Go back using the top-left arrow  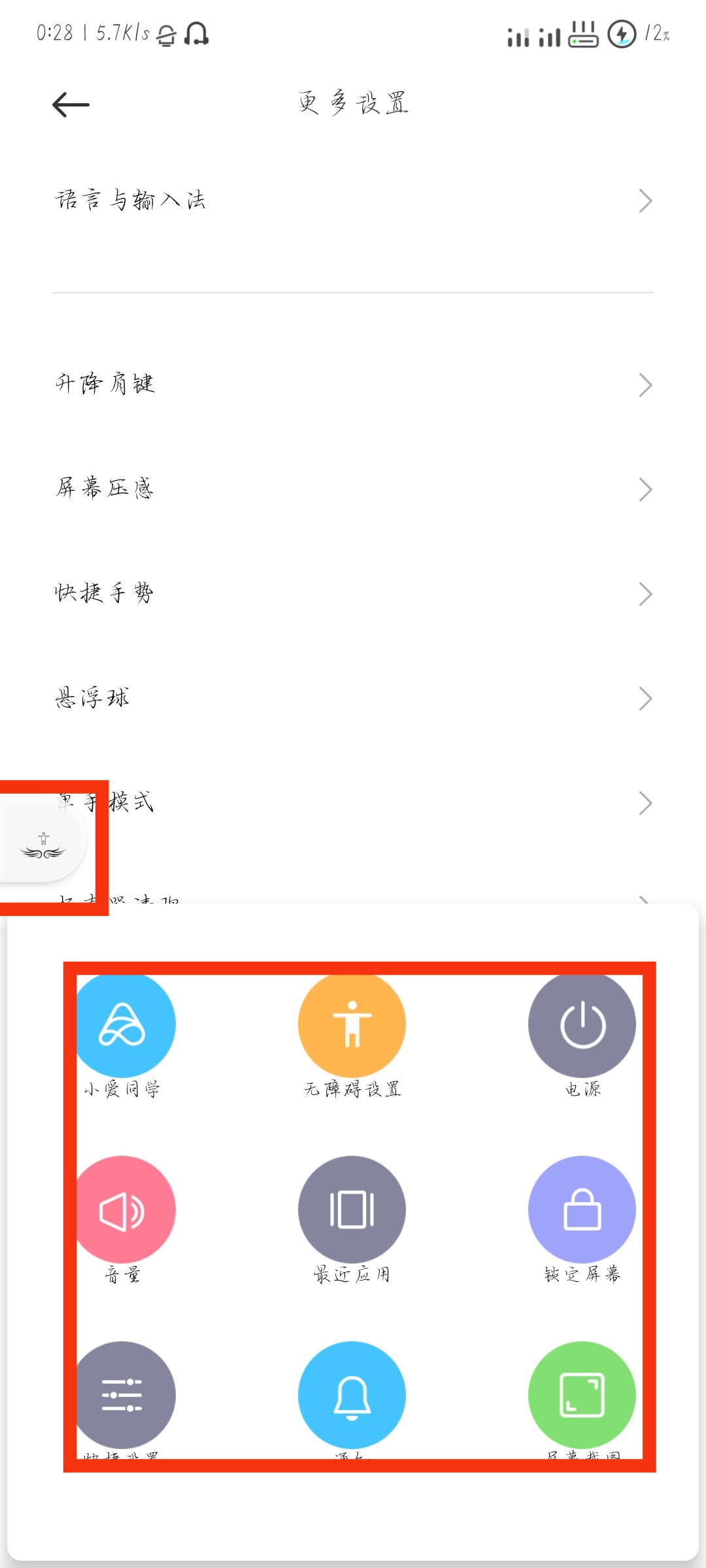71,105
